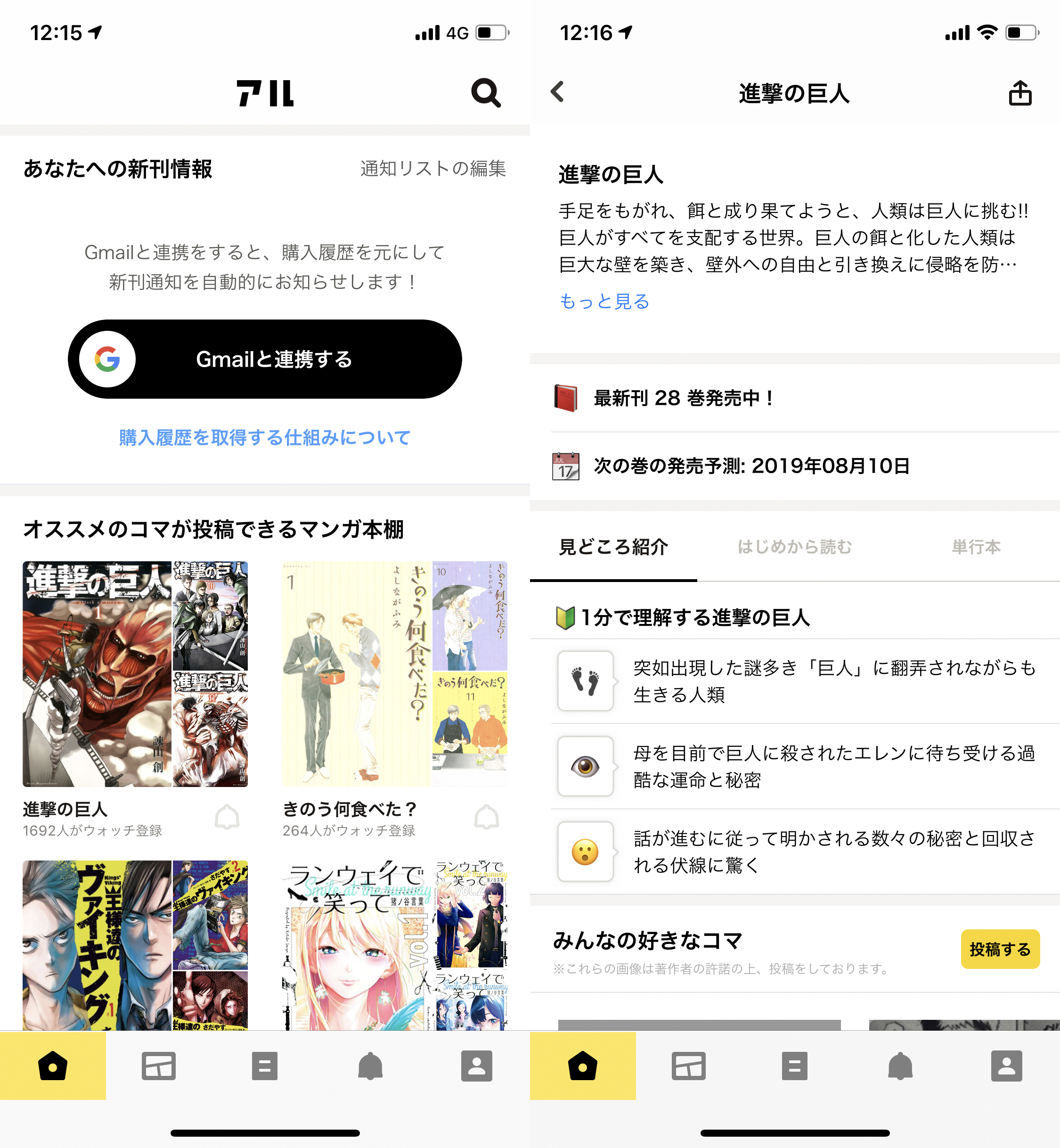Tap the yellow 投稿する button
This screenshot has height=1148, width=1060.
coord(1000,950)
